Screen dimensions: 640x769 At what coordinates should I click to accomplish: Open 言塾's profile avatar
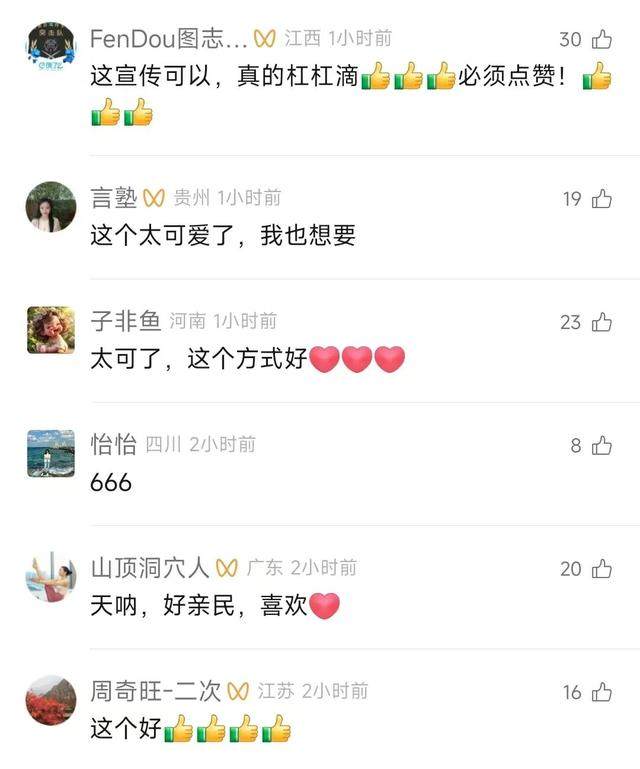[x=50, y=207]
